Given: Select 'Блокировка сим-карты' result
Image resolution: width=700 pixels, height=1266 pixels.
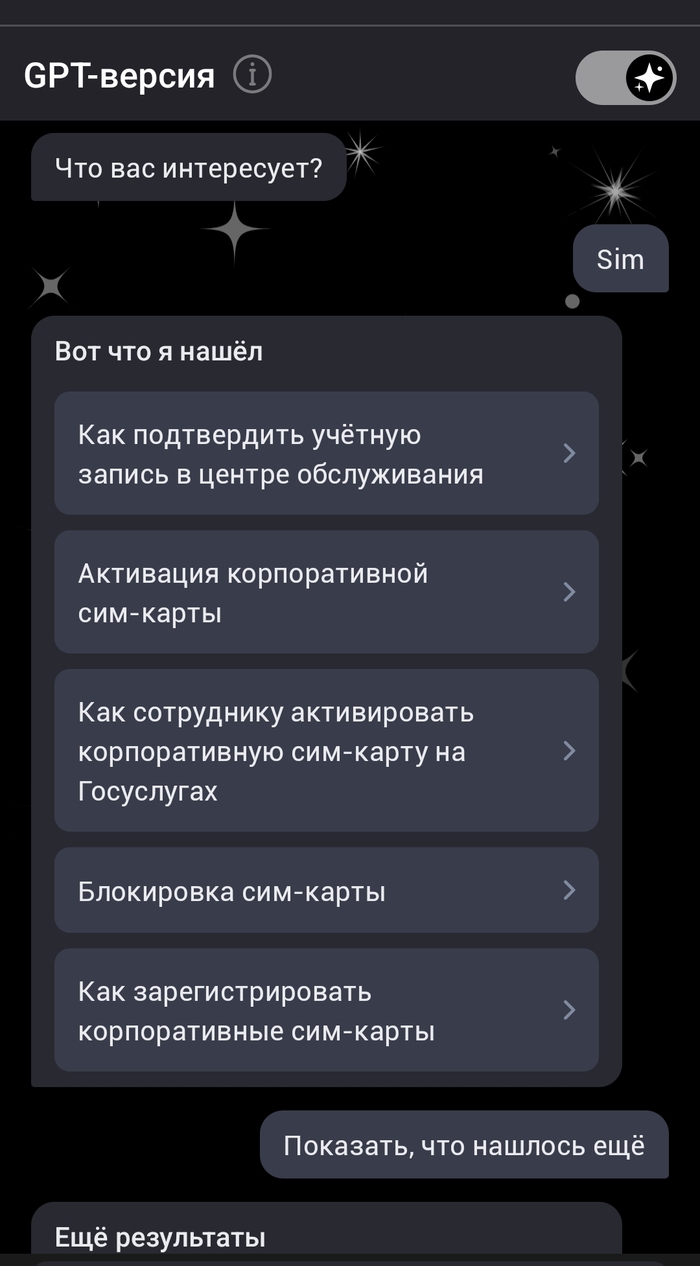Looking at the screenshot, I should pyautogui.click(x=326, y=890).
